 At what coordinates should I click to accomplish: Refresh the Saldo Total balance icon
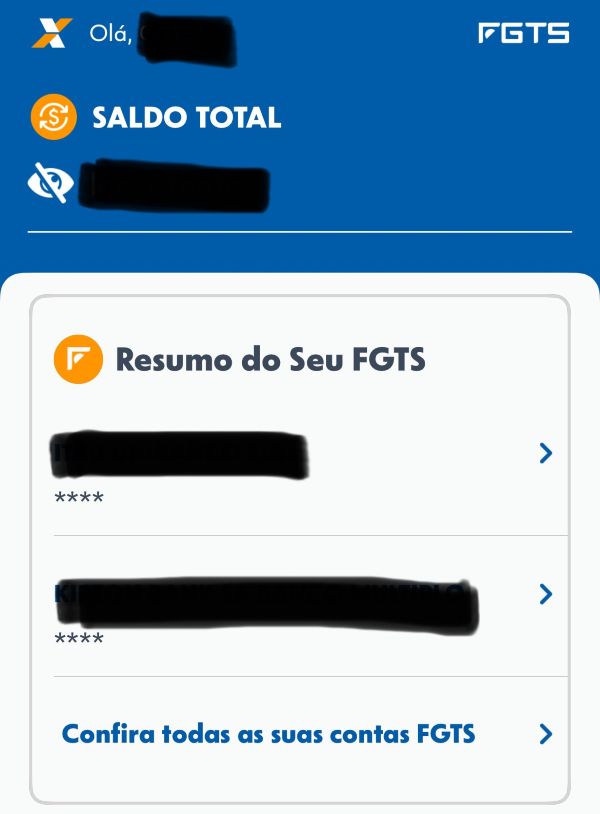(x=54, y=117)
